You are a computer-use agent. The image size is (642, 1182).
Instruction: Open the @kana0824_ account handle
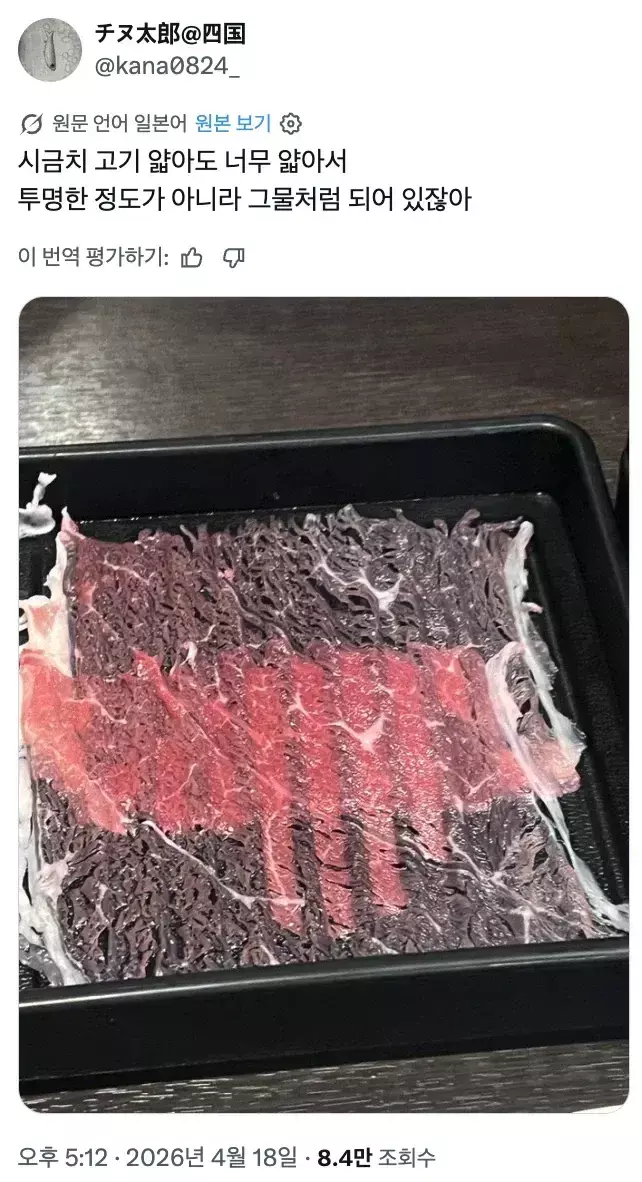[x=167, y=66]
